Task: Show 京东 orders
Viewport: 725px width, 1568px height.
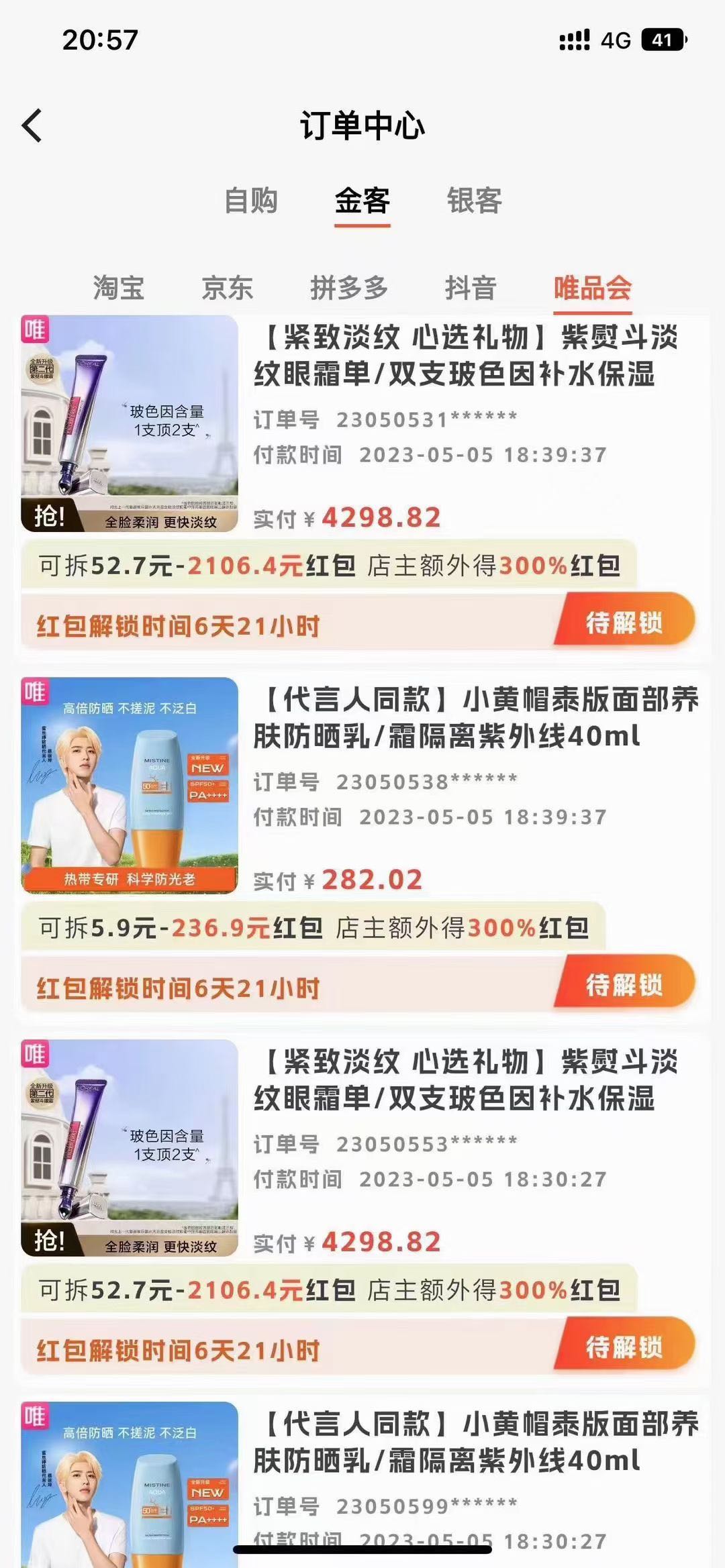Action: click(228, 288)
